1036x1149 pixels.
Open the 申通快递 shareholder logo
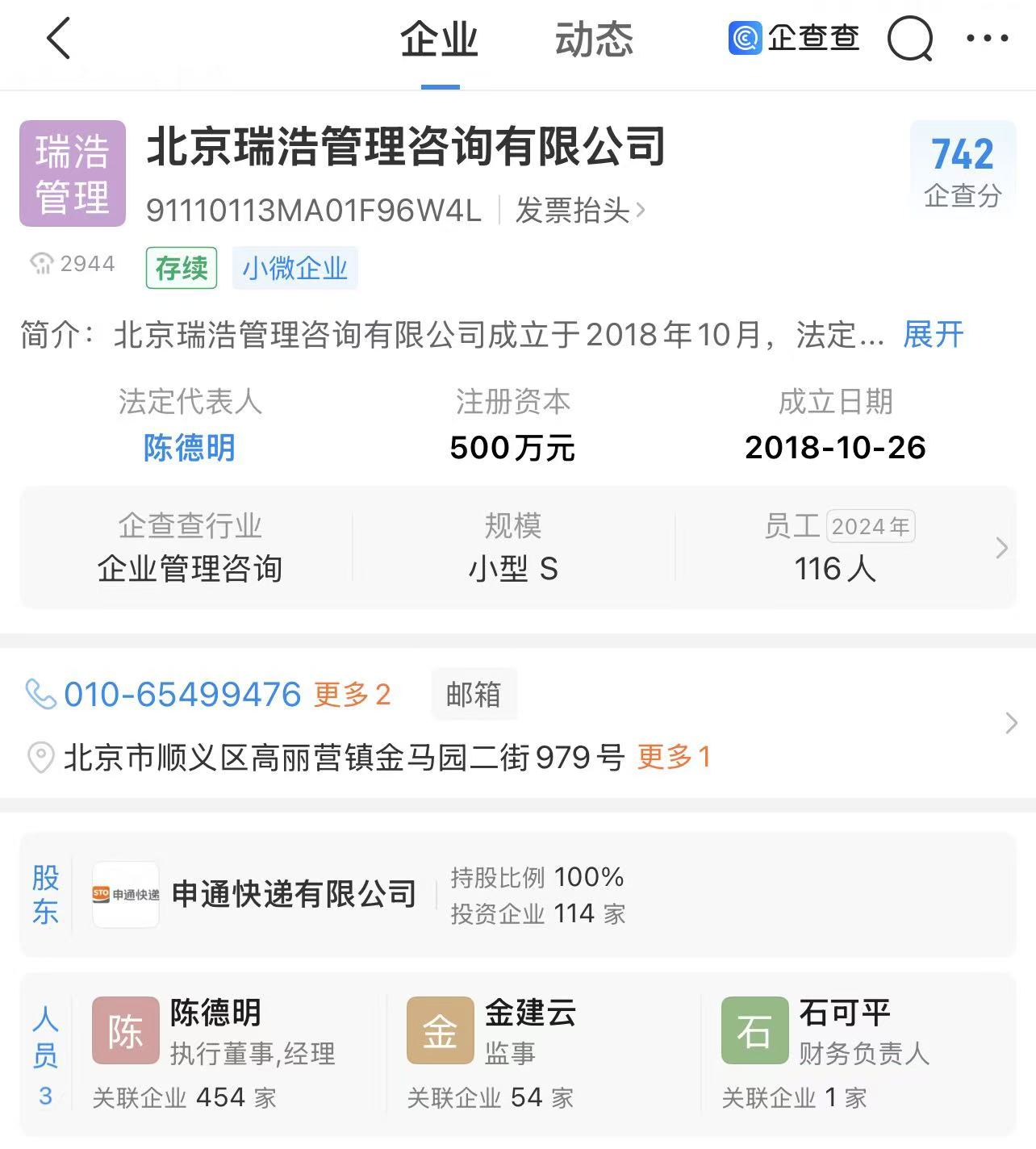(126, 893)
